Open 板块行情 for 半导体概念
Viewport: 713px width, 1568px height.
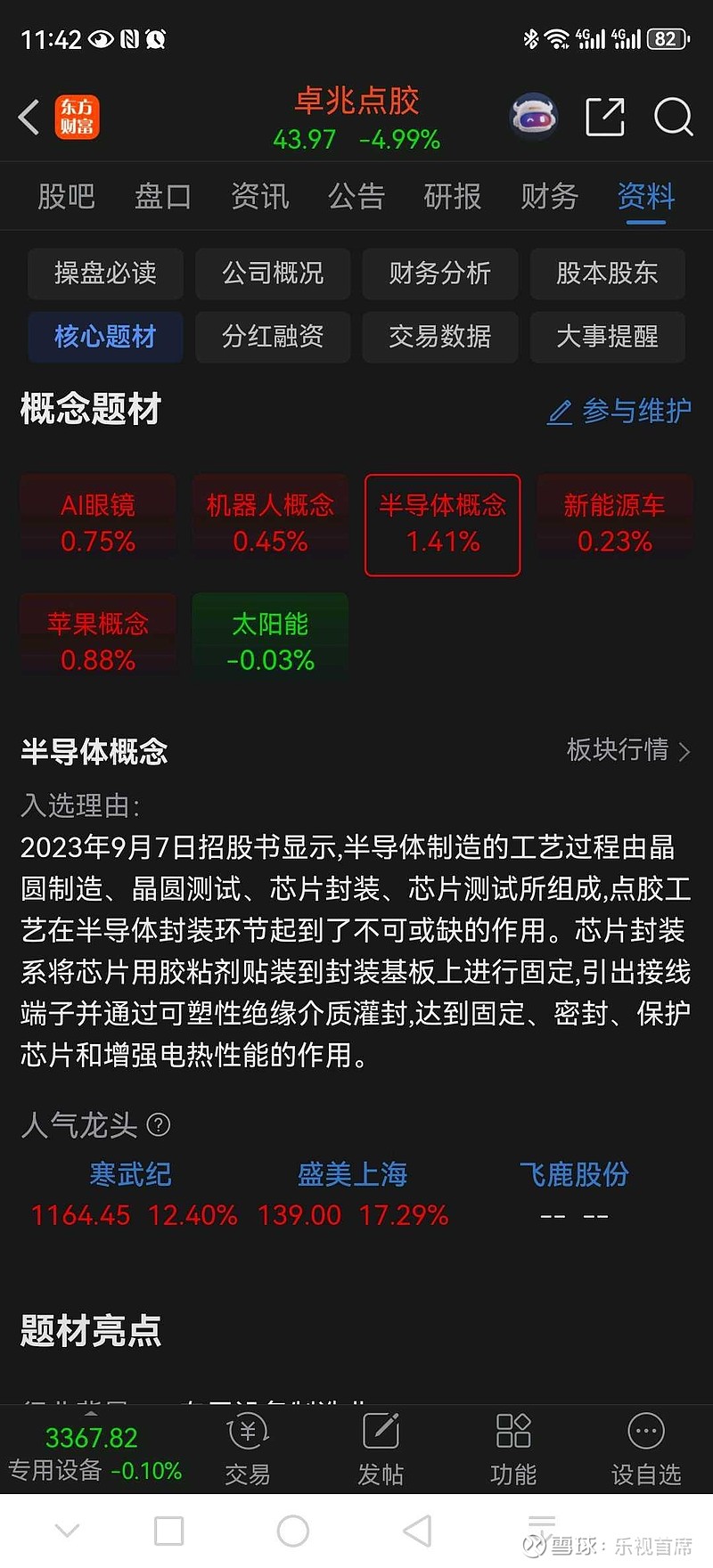[x=629, y=750]
